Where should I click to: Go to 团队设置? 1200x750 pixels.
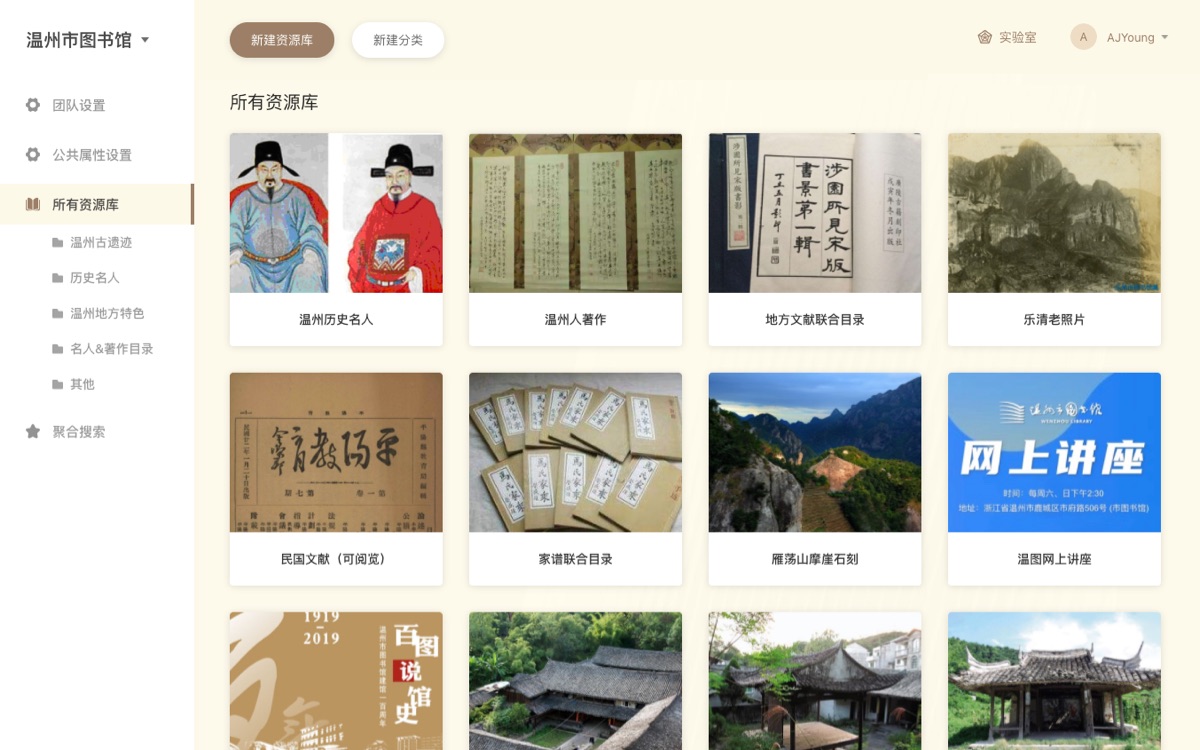[x=78, y=105]
